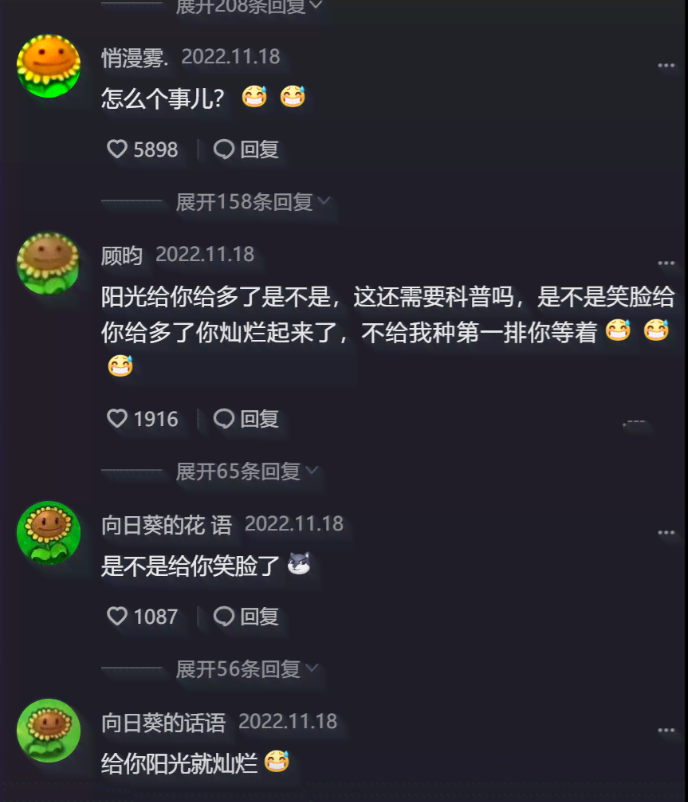Reply to 顾昀's comment
This screenshot has width=688, height=802.
point(247,419)
